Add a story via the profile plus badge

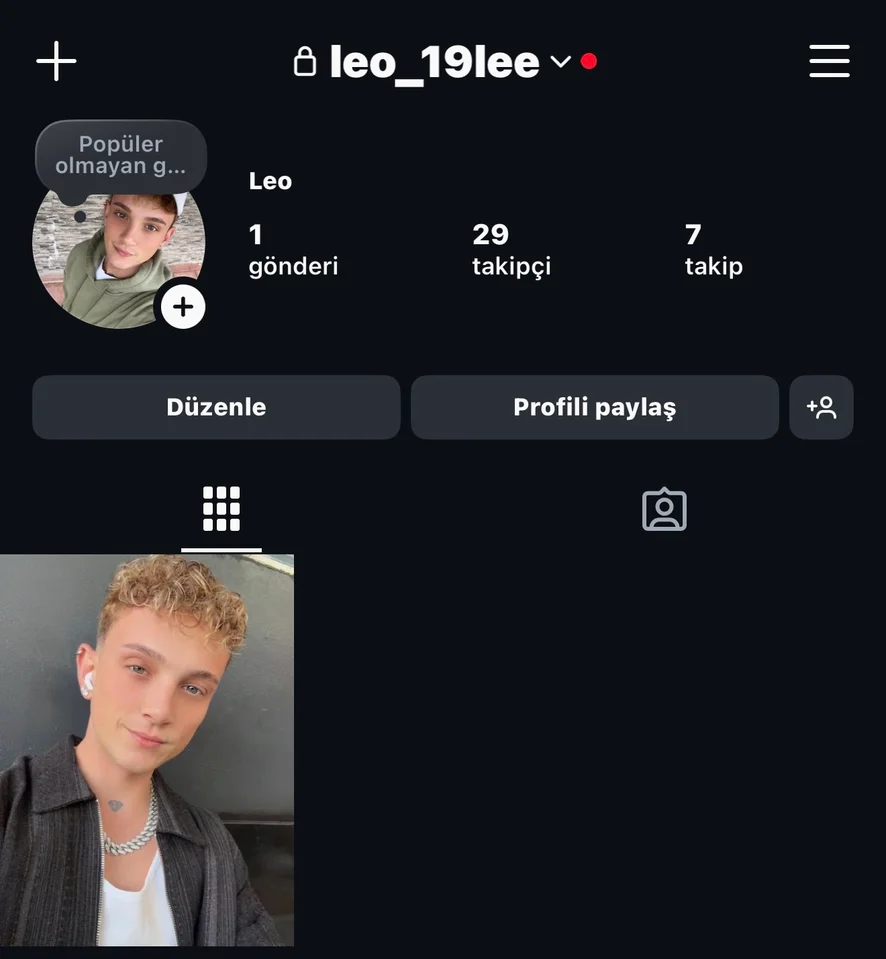183,307
